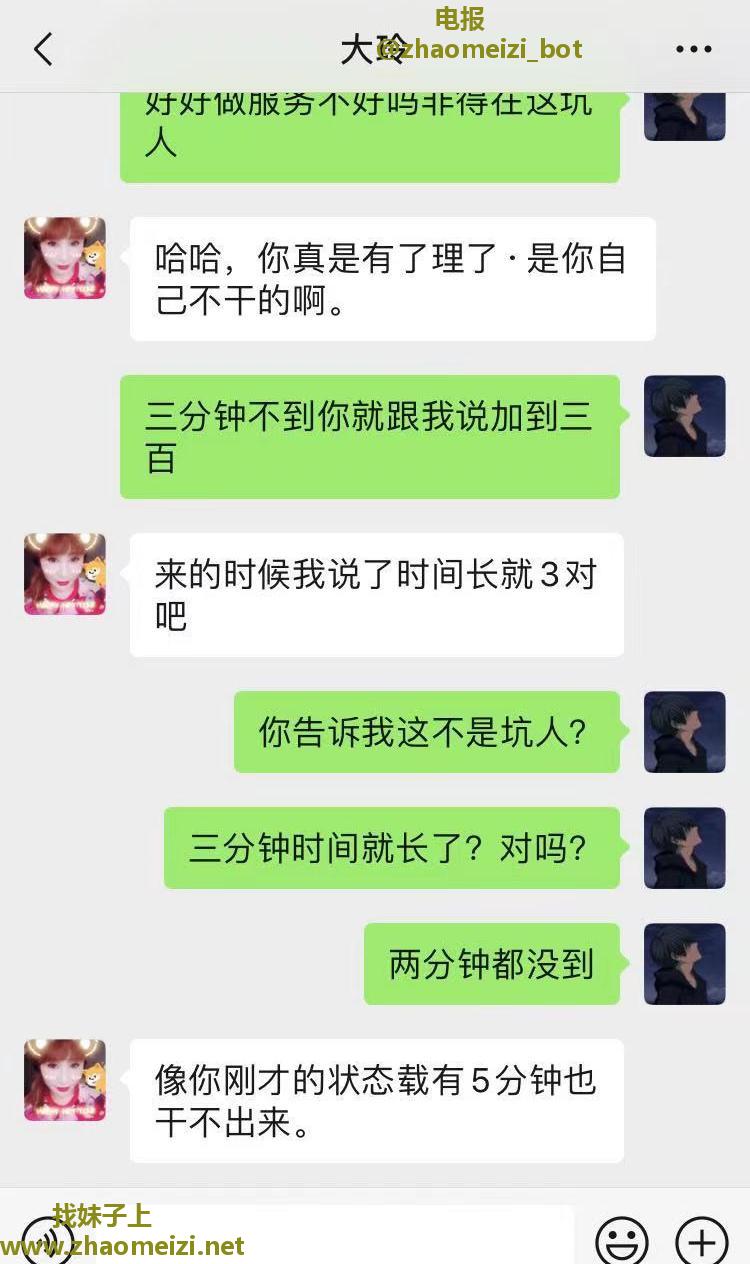Open the emoji picker icon
The image size is (750, 1264).
point(620,1239)
